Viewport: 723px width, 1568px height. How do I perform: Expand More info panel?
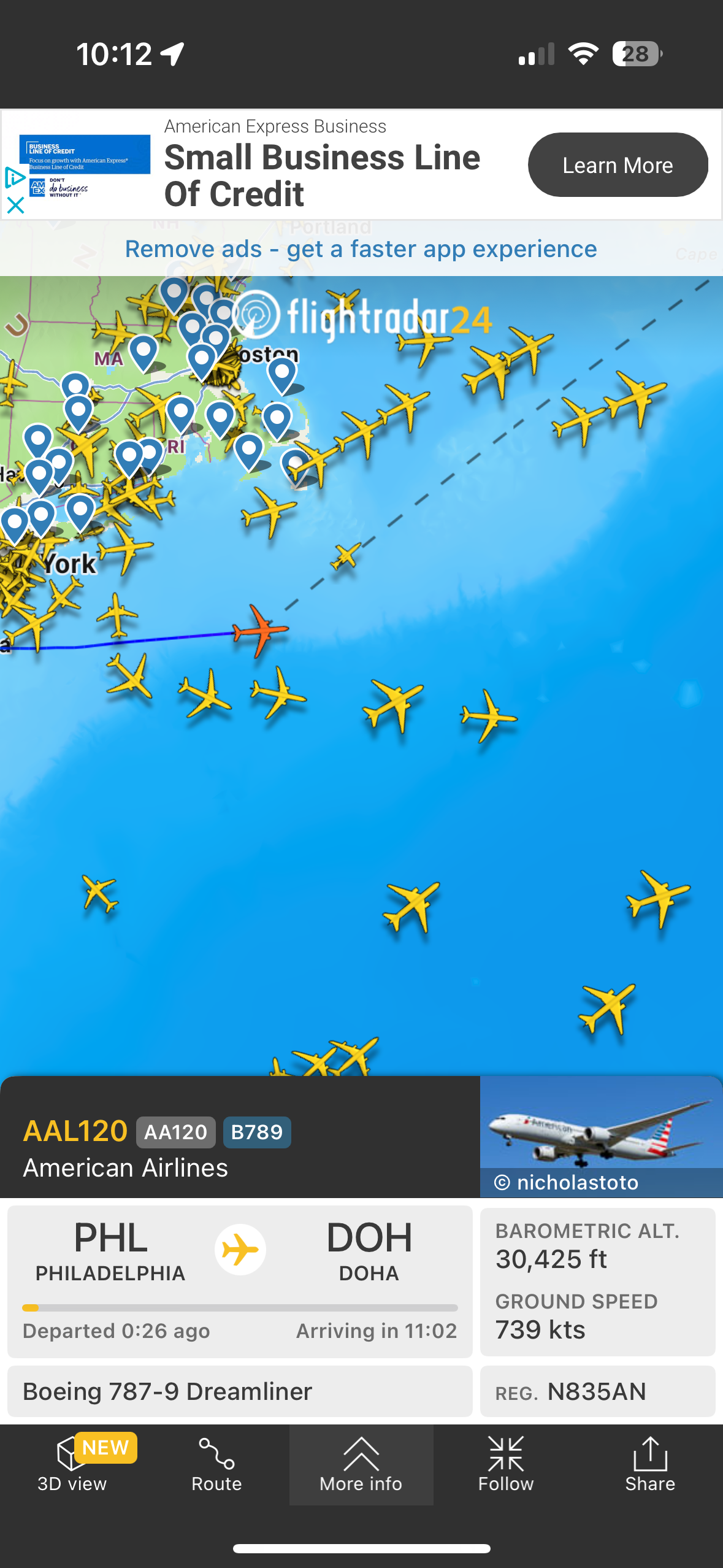pyautogui.click(x=361, y=1464)
